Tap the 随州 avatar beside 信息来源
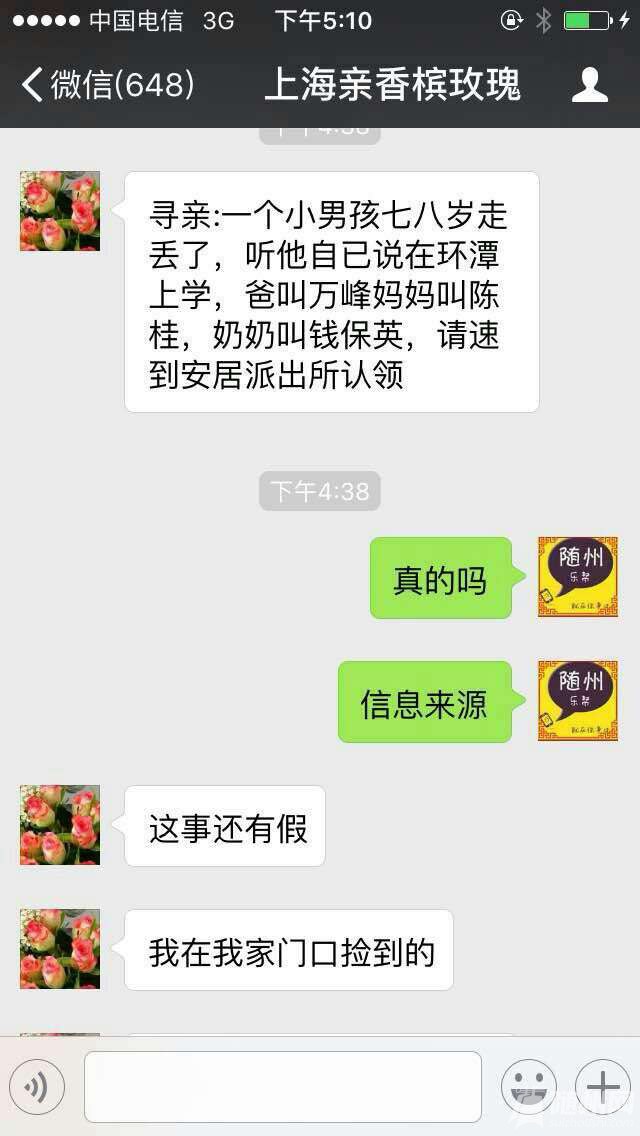The image size is (640, 1136). pyautogui.click(x=577, y=700)
